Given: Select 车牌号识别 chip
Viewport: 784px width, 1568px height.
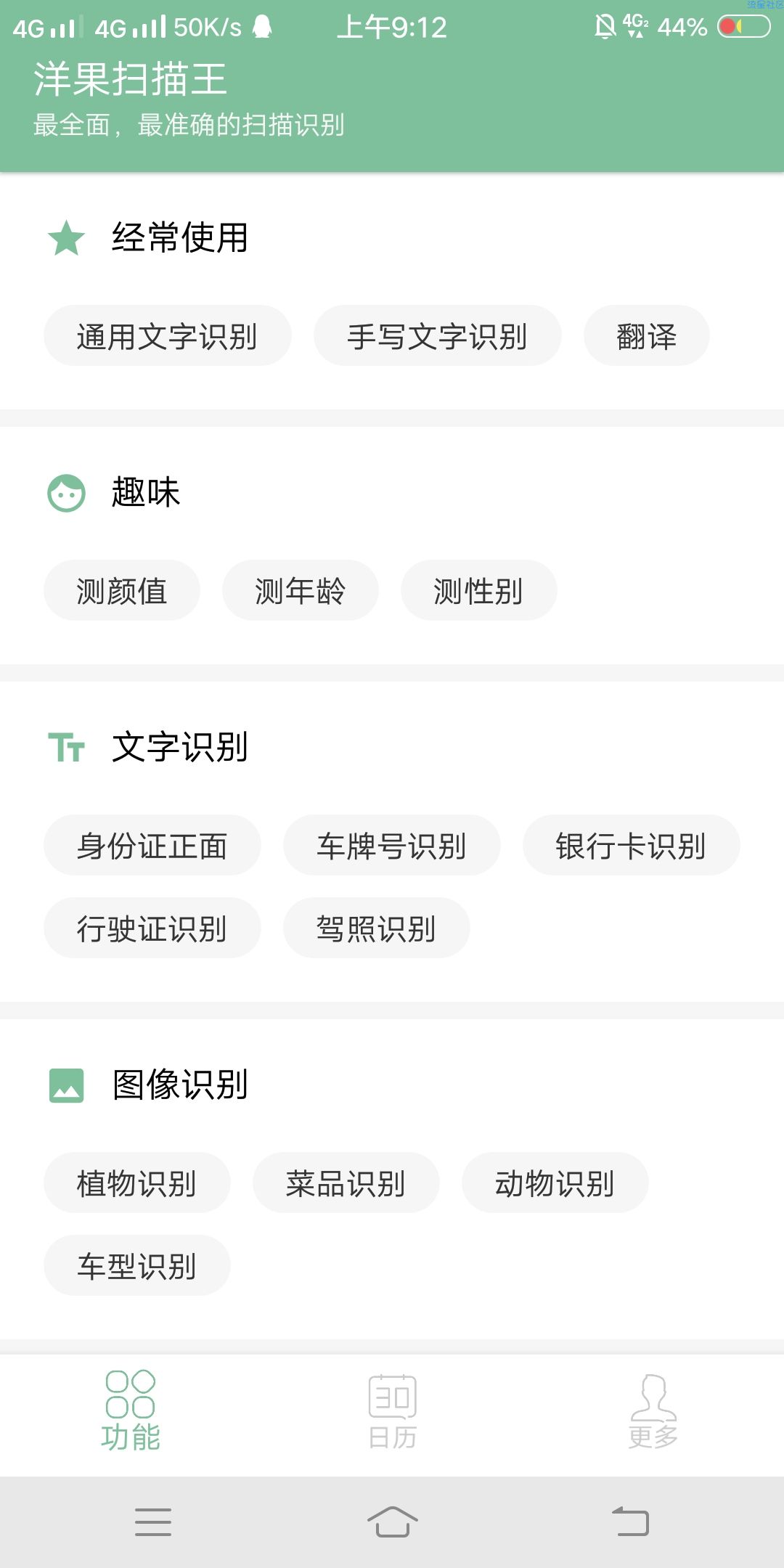Looking at the screenshot, I should [391, 845].
